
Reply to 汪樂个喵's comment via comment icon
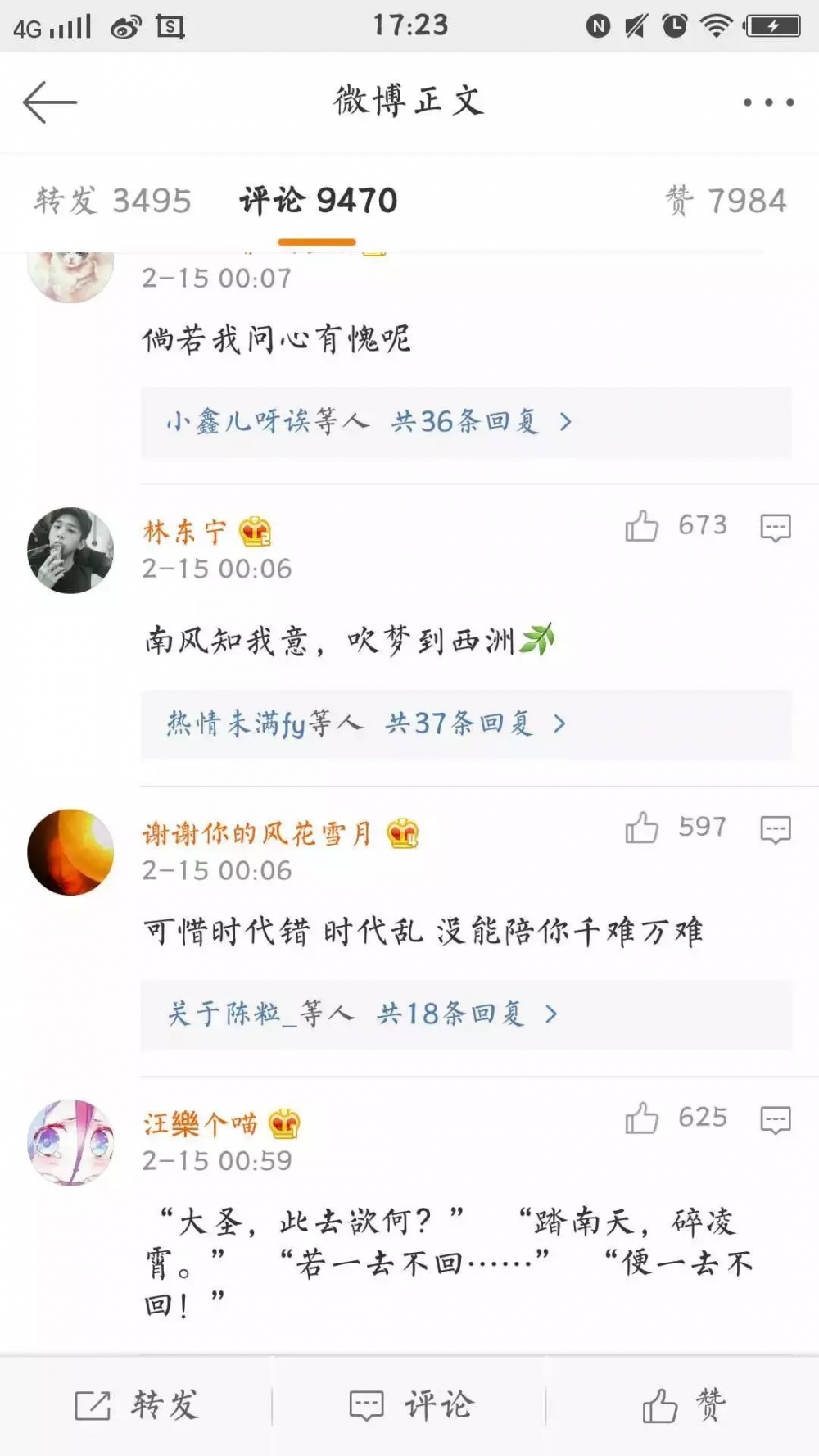[x=775, y=1119]
